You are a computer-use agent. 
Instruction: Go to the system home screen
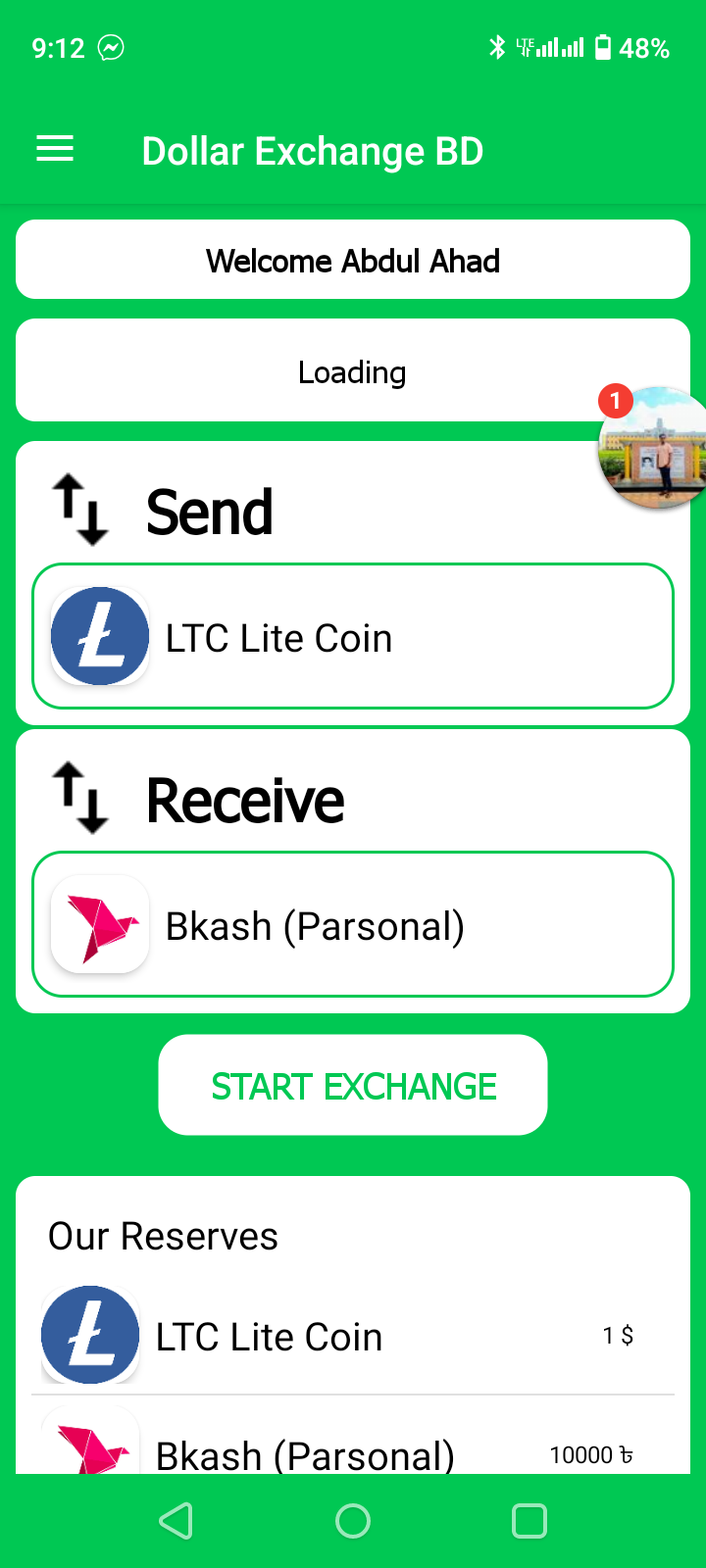[x=353, y=1521]
